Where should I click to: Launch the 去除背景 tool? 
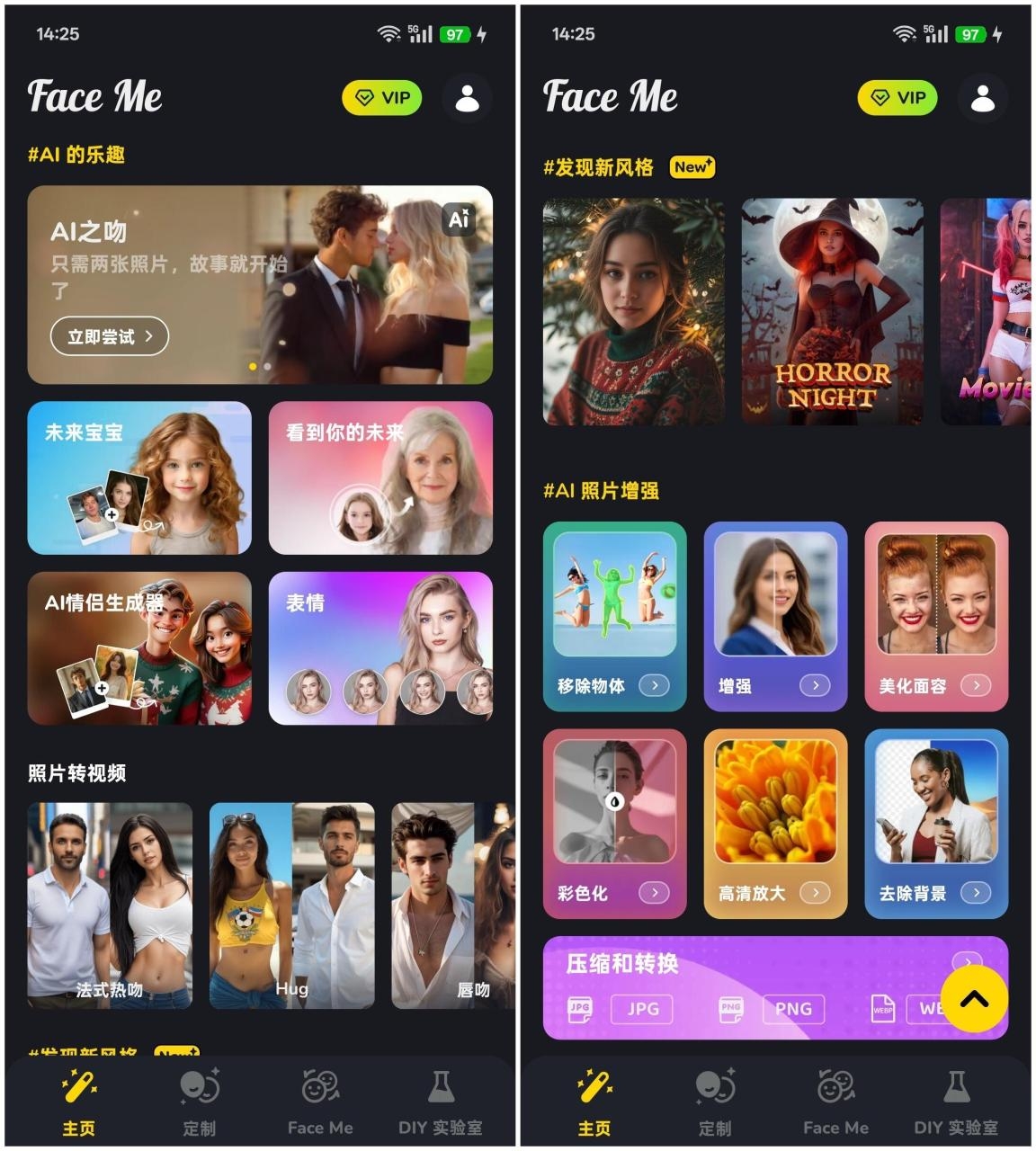coord(936,823)
